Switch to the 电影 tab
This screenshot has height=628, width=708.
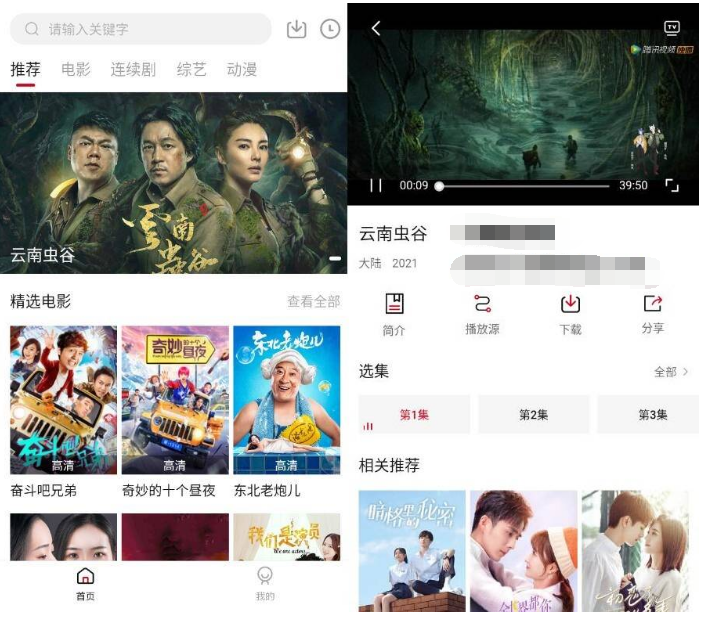(x=76, y=69)
